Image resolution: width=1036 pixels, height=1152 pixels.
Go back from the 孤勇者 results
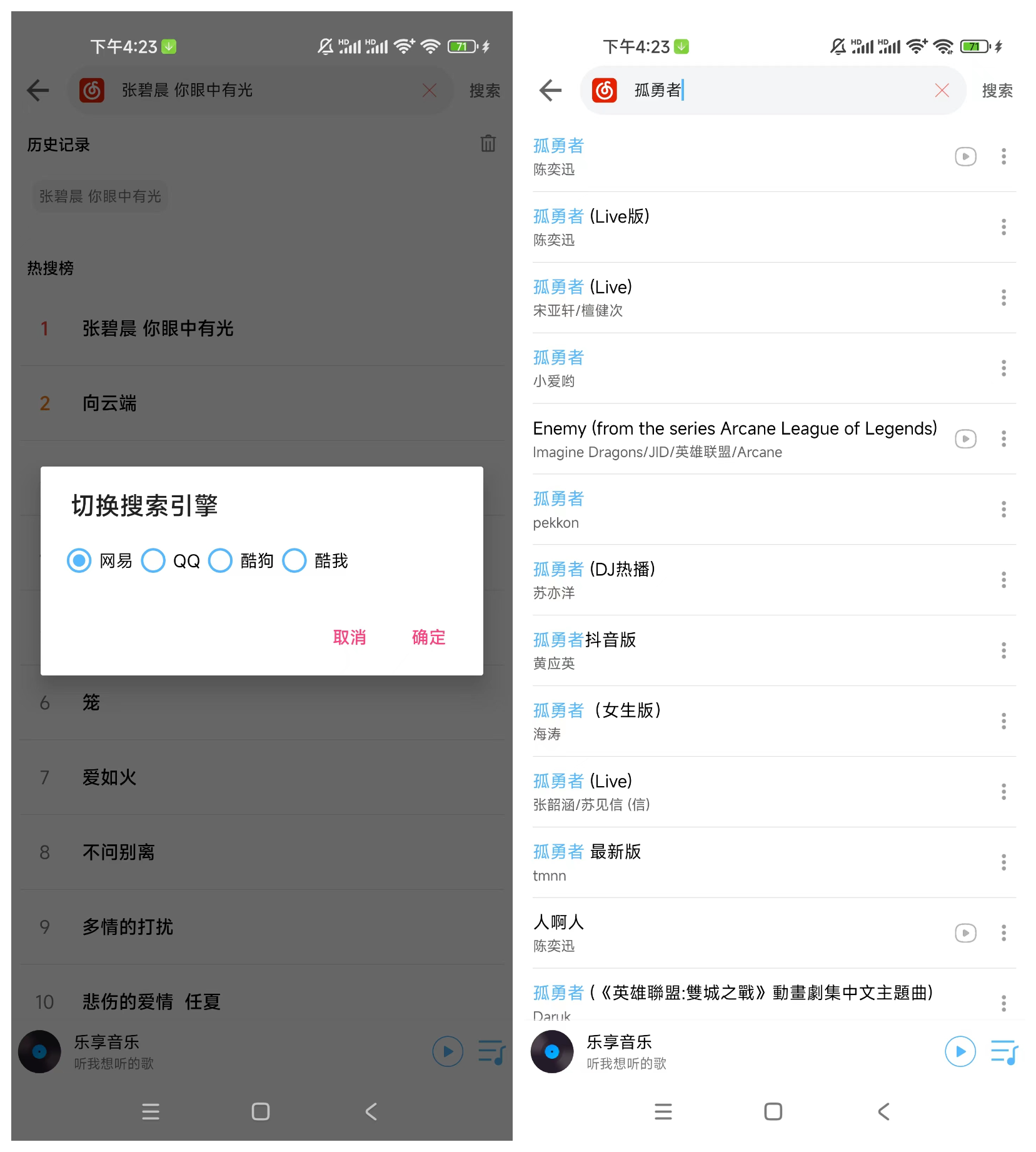click(550, 91)
